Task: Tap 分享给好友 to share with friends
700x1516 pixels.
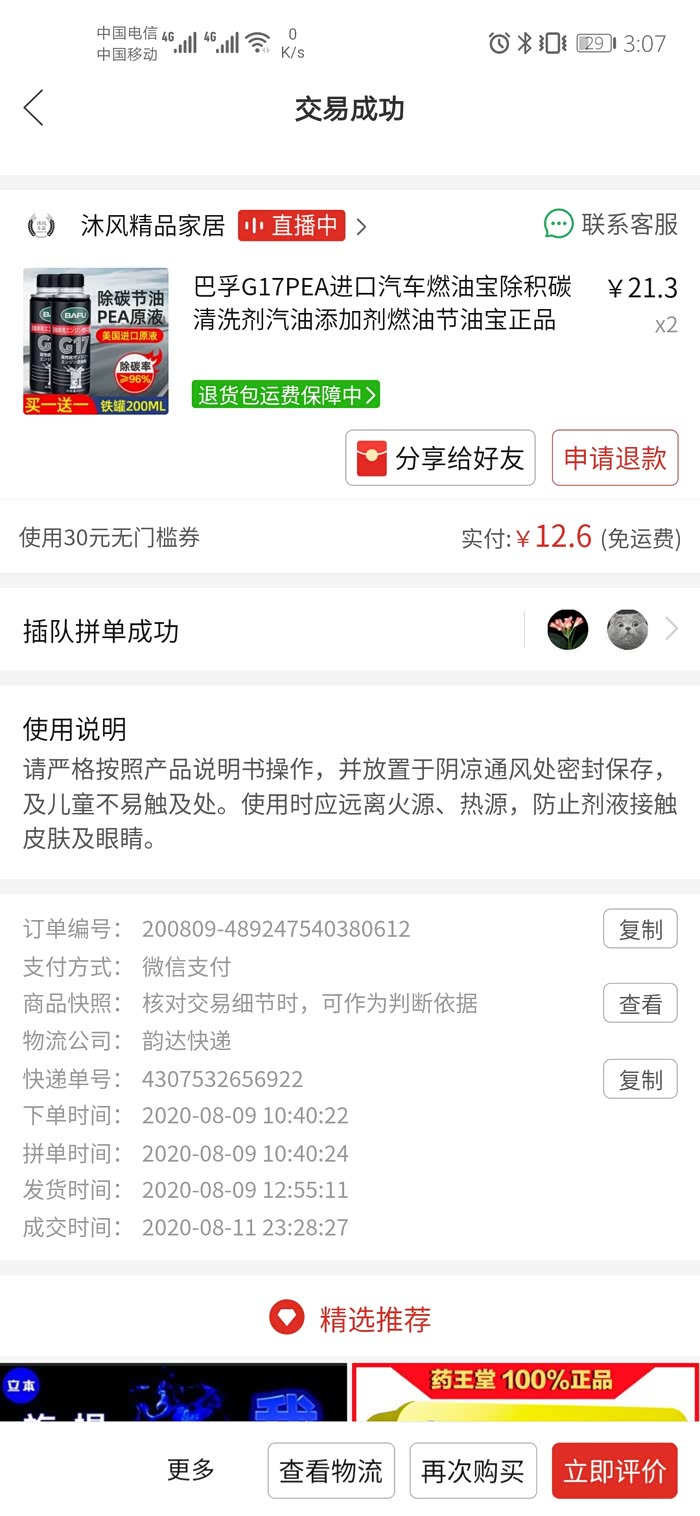Action: 441,458
